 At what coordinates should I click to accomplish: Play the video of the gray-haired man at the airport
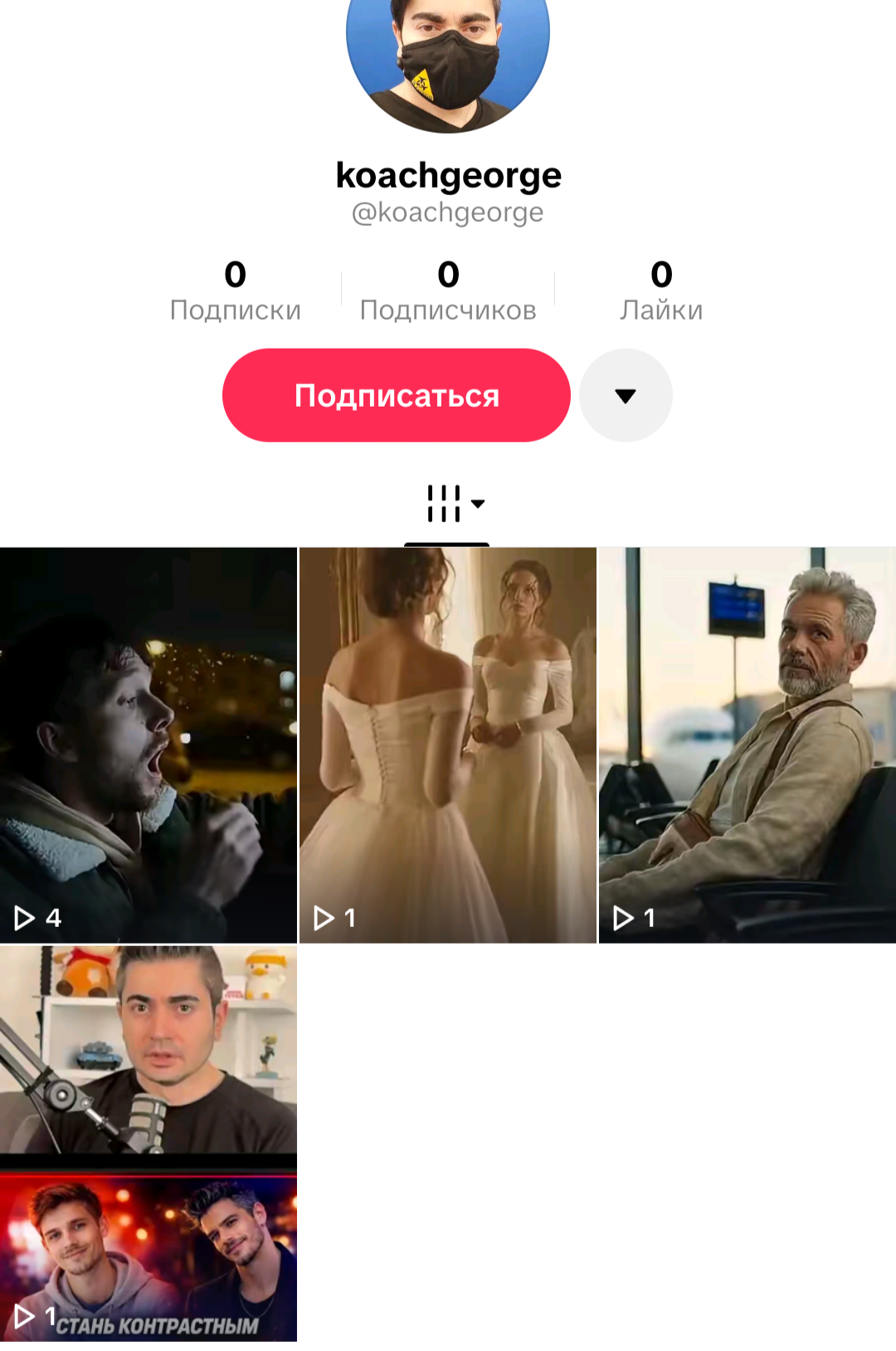coord(747,744)
